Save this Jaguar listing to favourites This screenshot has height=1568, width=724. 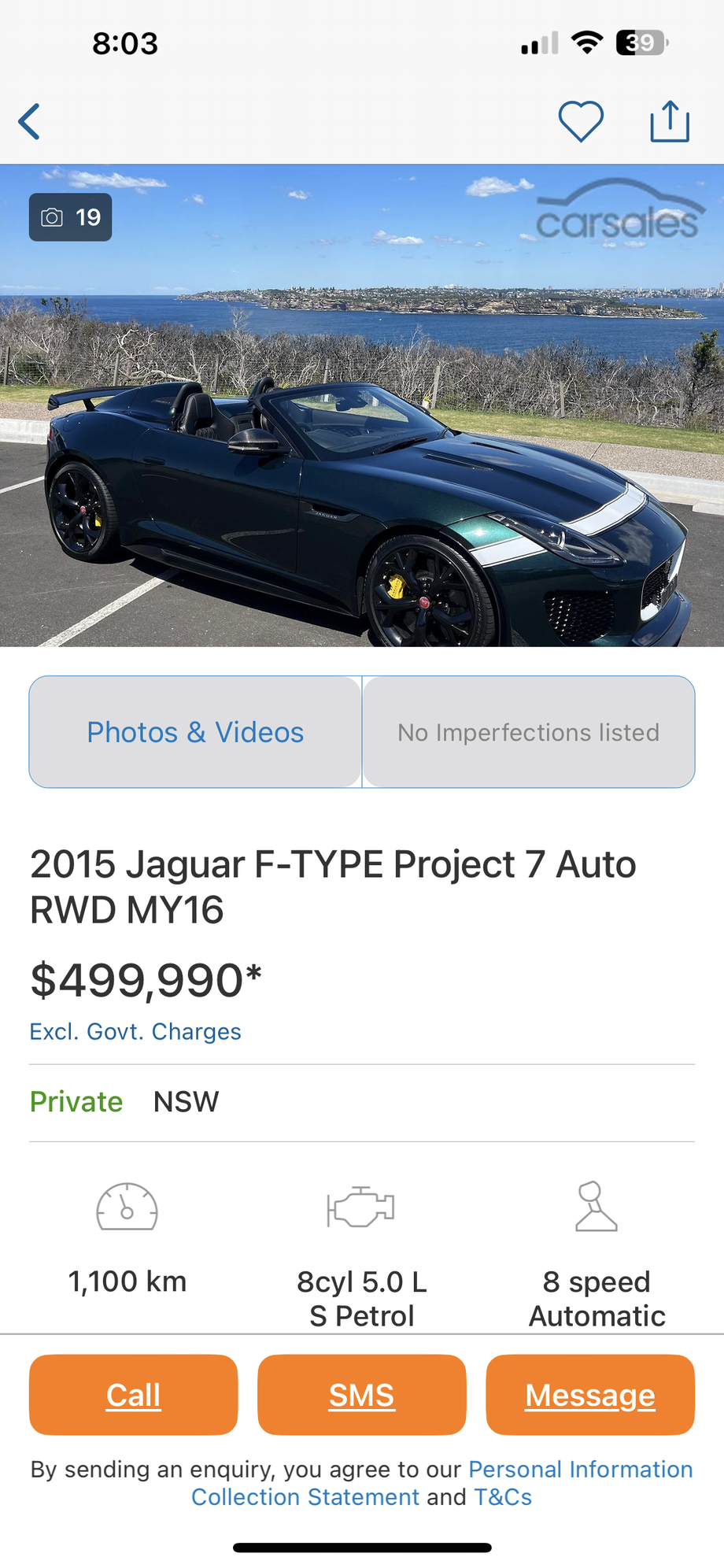point(581,122)
